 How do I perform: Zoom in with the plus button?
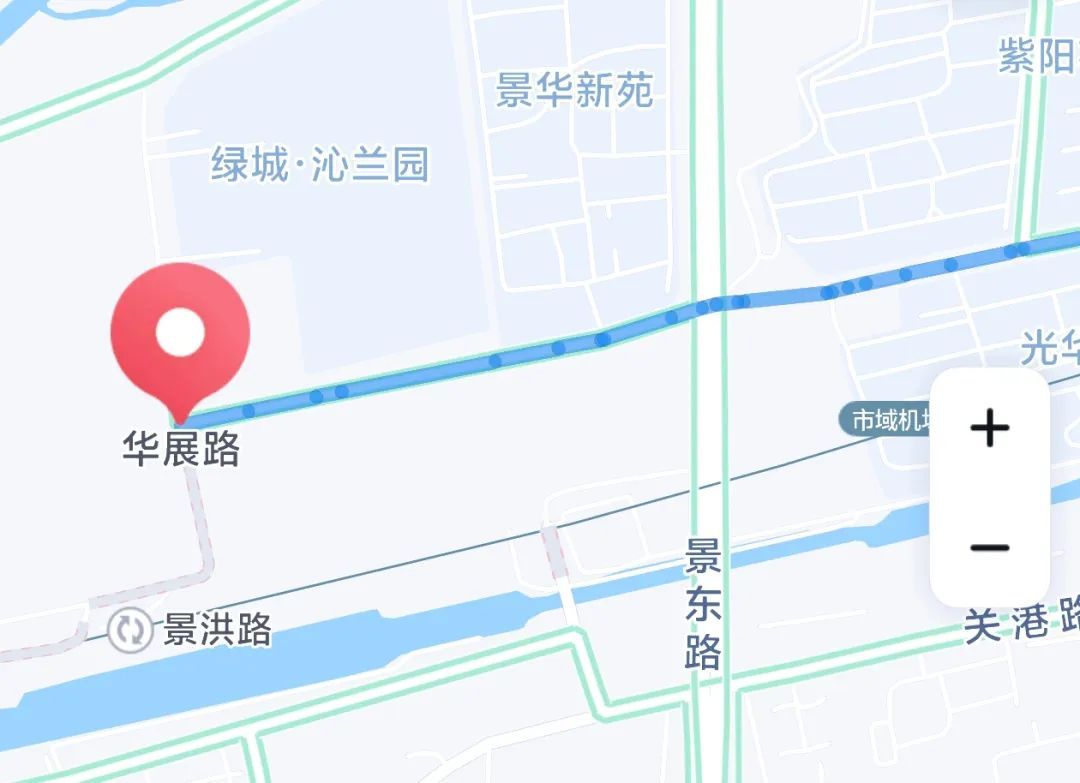pyautogui.click(x=990, y=429)
